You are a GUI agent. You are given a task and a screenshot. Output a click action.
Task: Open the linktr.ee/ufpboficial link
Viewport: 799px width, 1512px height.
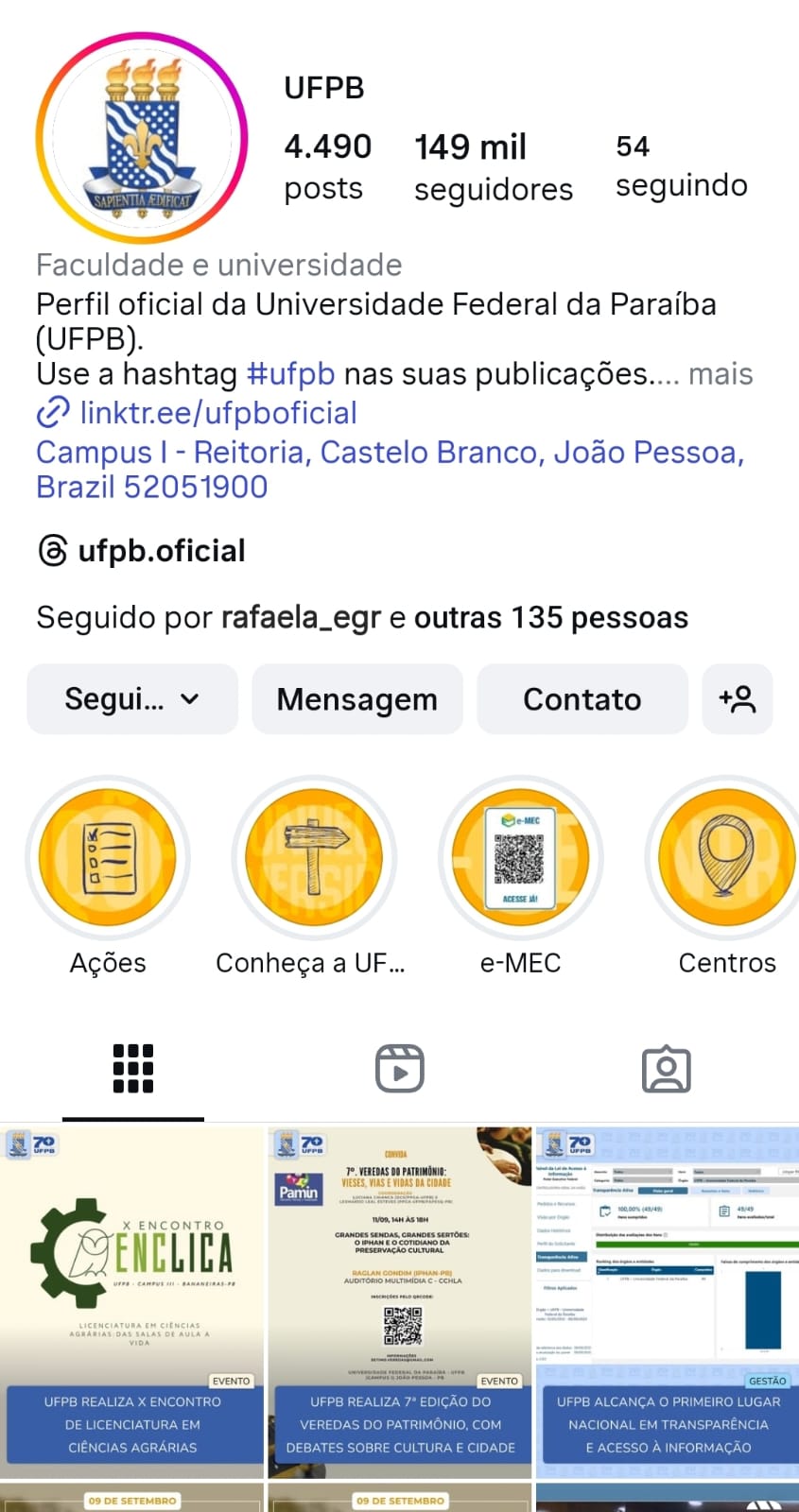click(x=217, y=413)
